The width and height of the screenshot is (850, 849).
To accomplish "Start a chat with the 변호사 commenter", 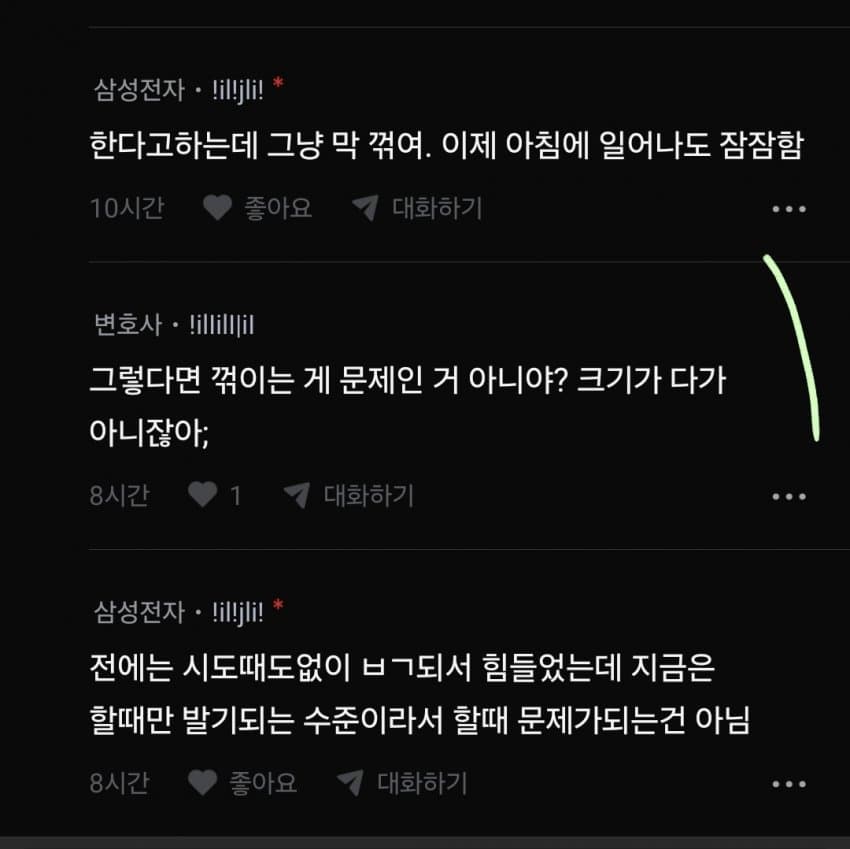I will (349, 496).
